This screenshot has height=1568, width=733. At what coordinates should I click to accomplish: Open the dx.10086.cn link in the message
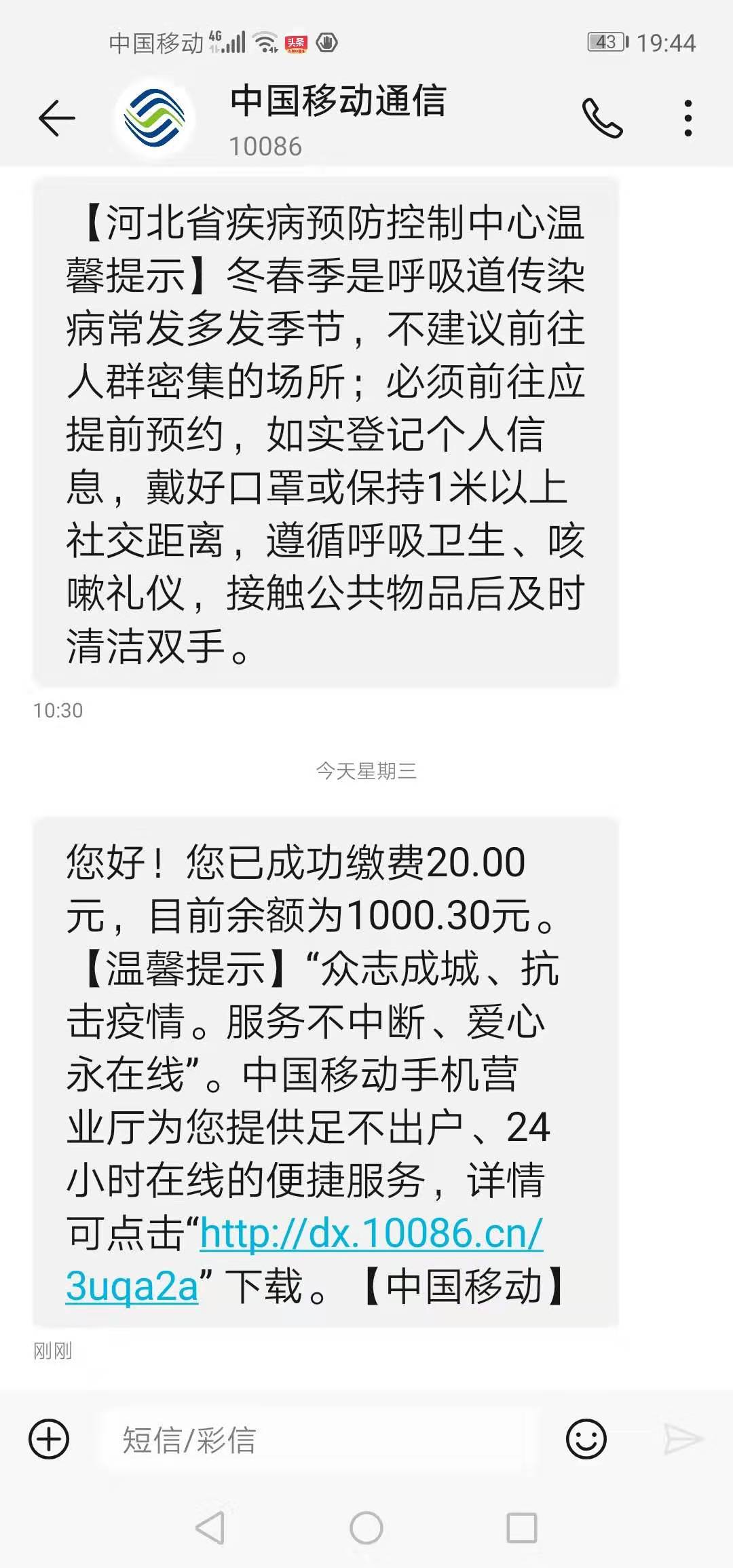pos(371,1233)
